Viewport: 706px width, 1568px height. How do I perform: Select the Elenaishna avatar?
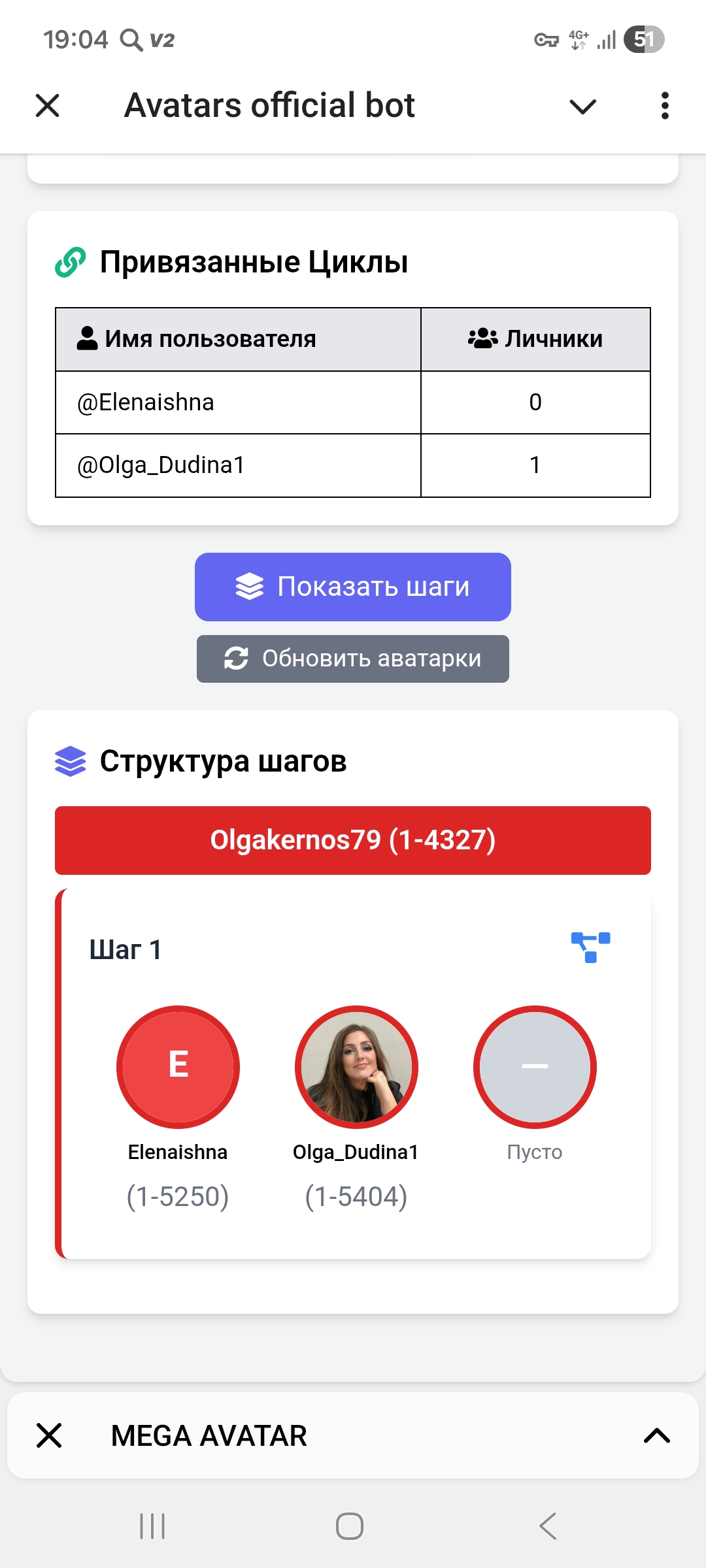[x=178, y=1067]
